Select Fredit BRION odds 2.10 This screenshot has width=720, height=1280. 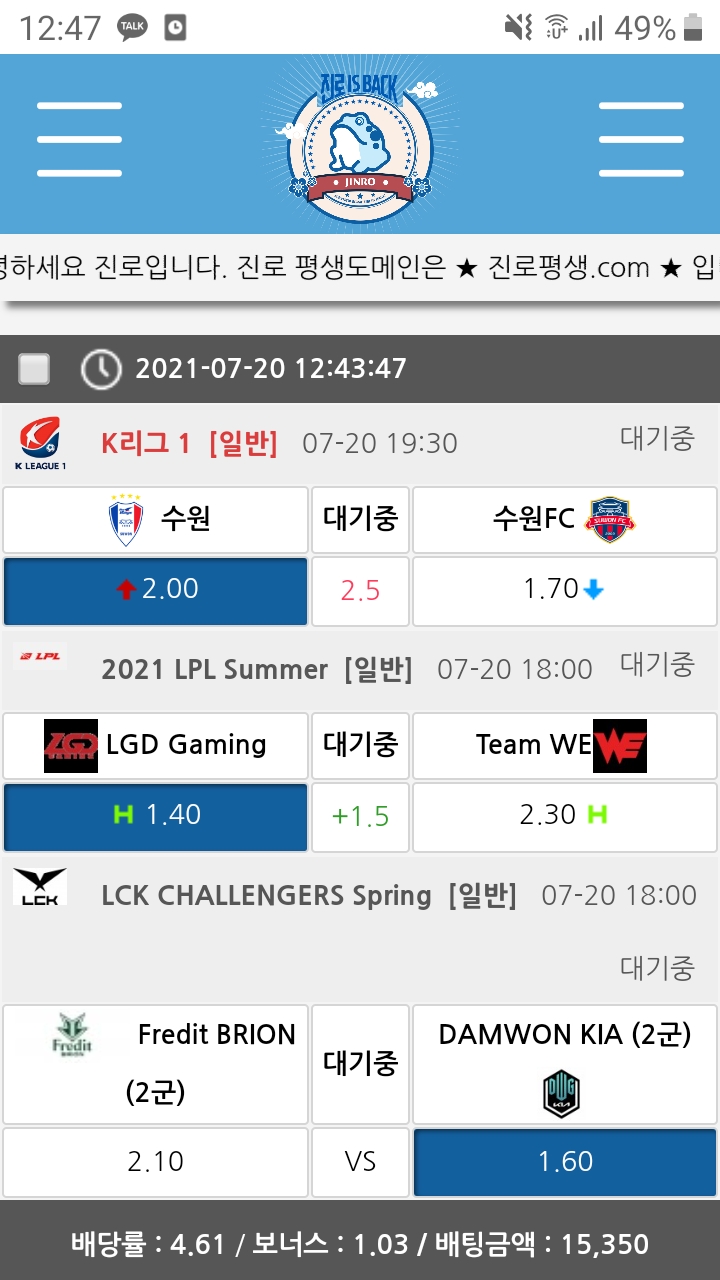(x=155, y=1162)
